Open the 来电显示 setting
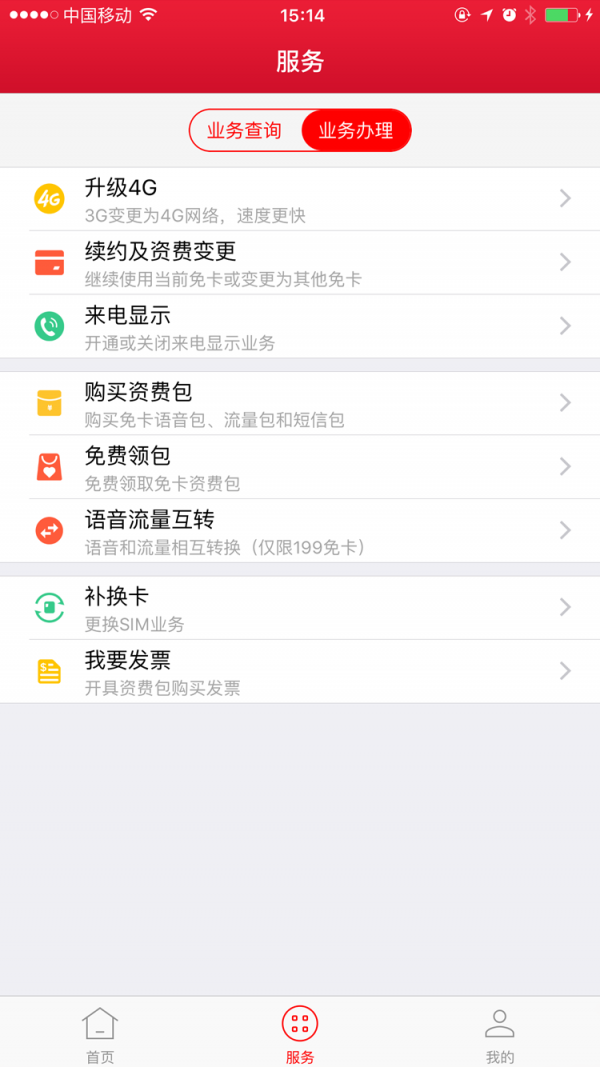The image size is (600, 1067). coord(300,327)
